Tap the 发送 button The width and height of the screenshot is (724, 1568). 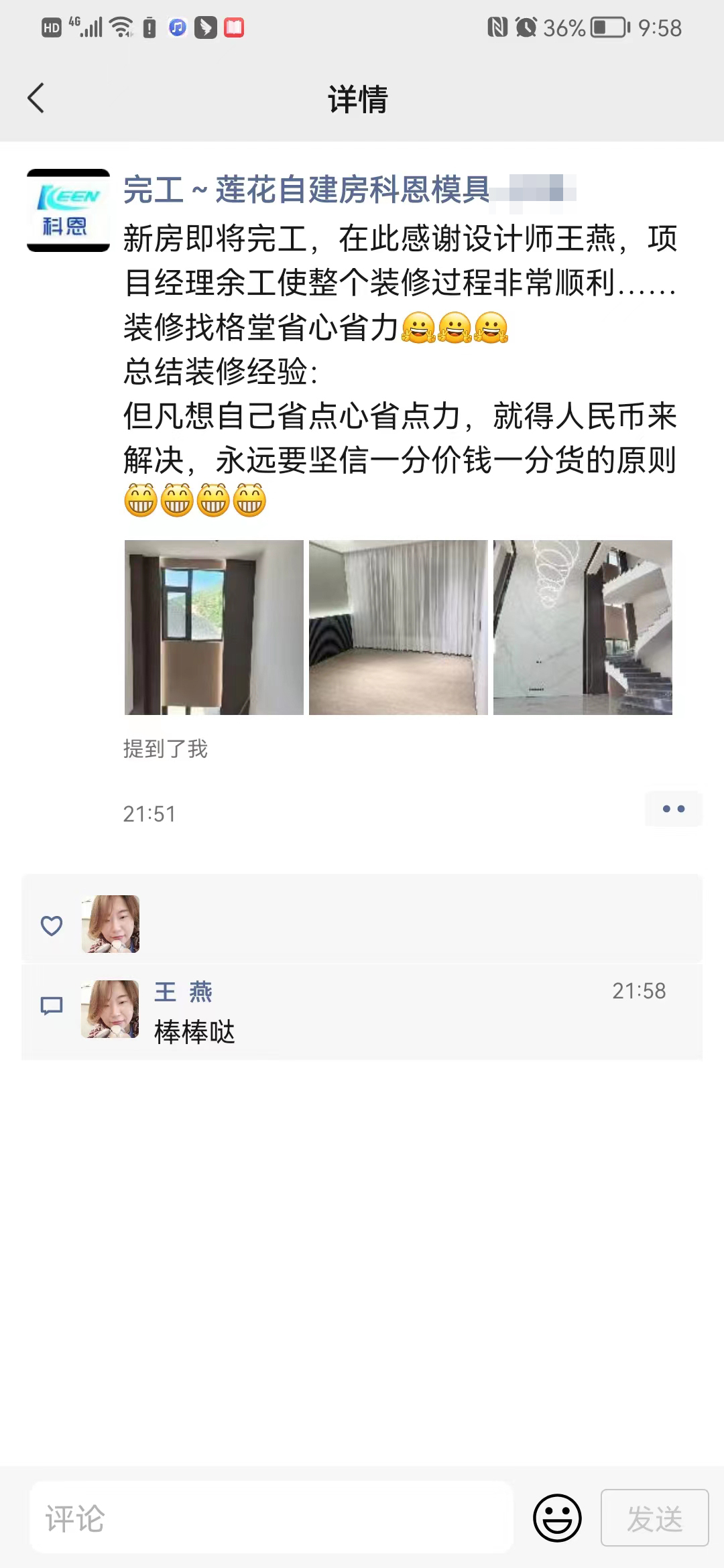[654, 1518]
